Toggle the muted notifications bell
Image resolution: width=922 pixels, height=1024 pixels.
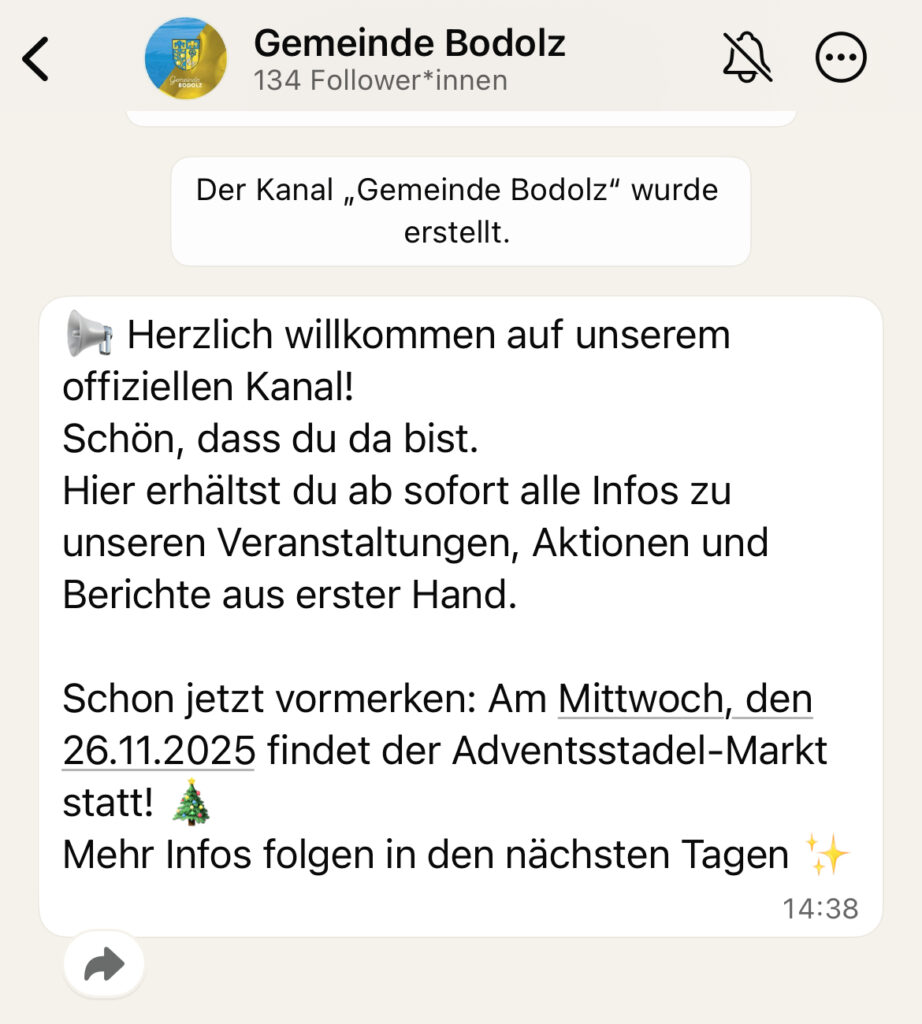[x=747, y=59]
